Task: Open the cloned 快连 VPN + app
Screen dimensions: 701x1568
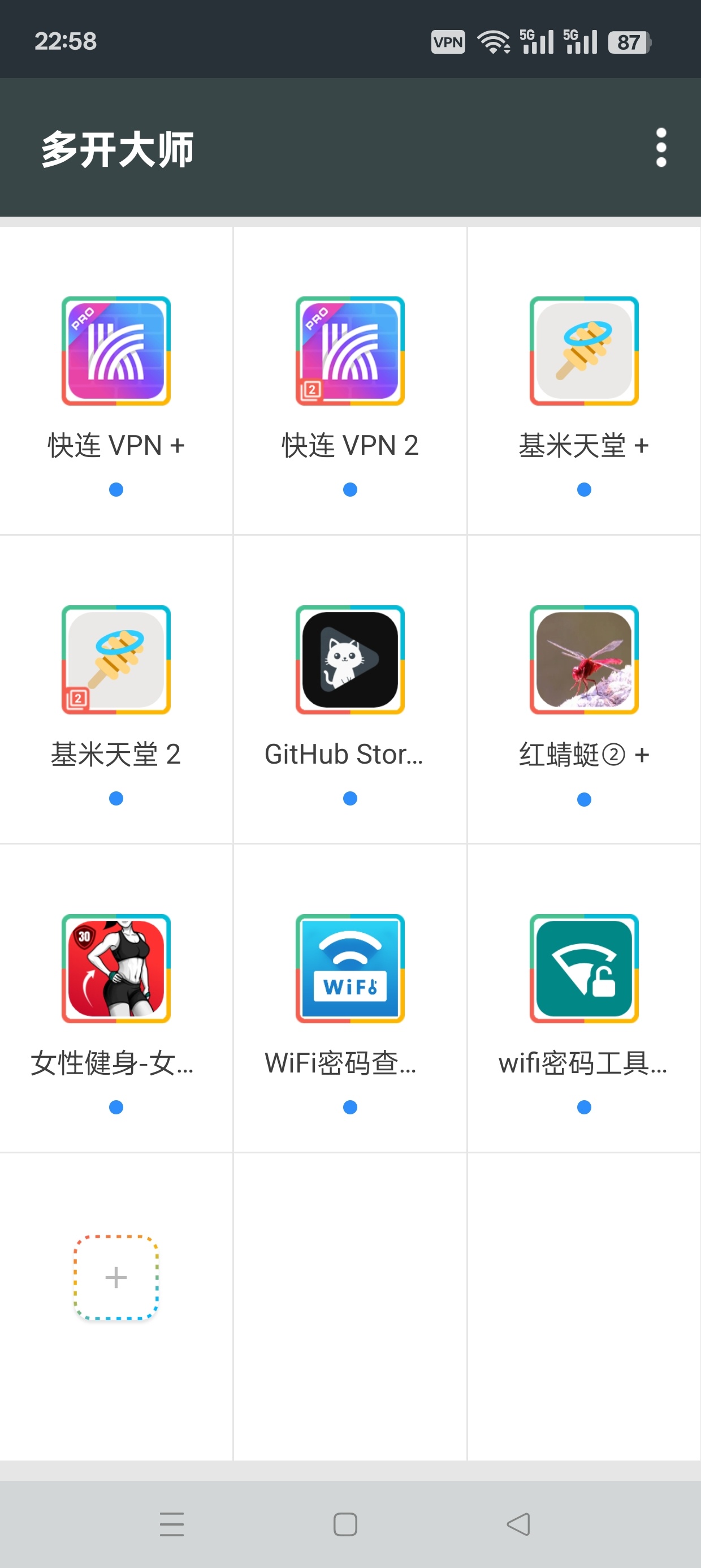Action: coord(116,351)
